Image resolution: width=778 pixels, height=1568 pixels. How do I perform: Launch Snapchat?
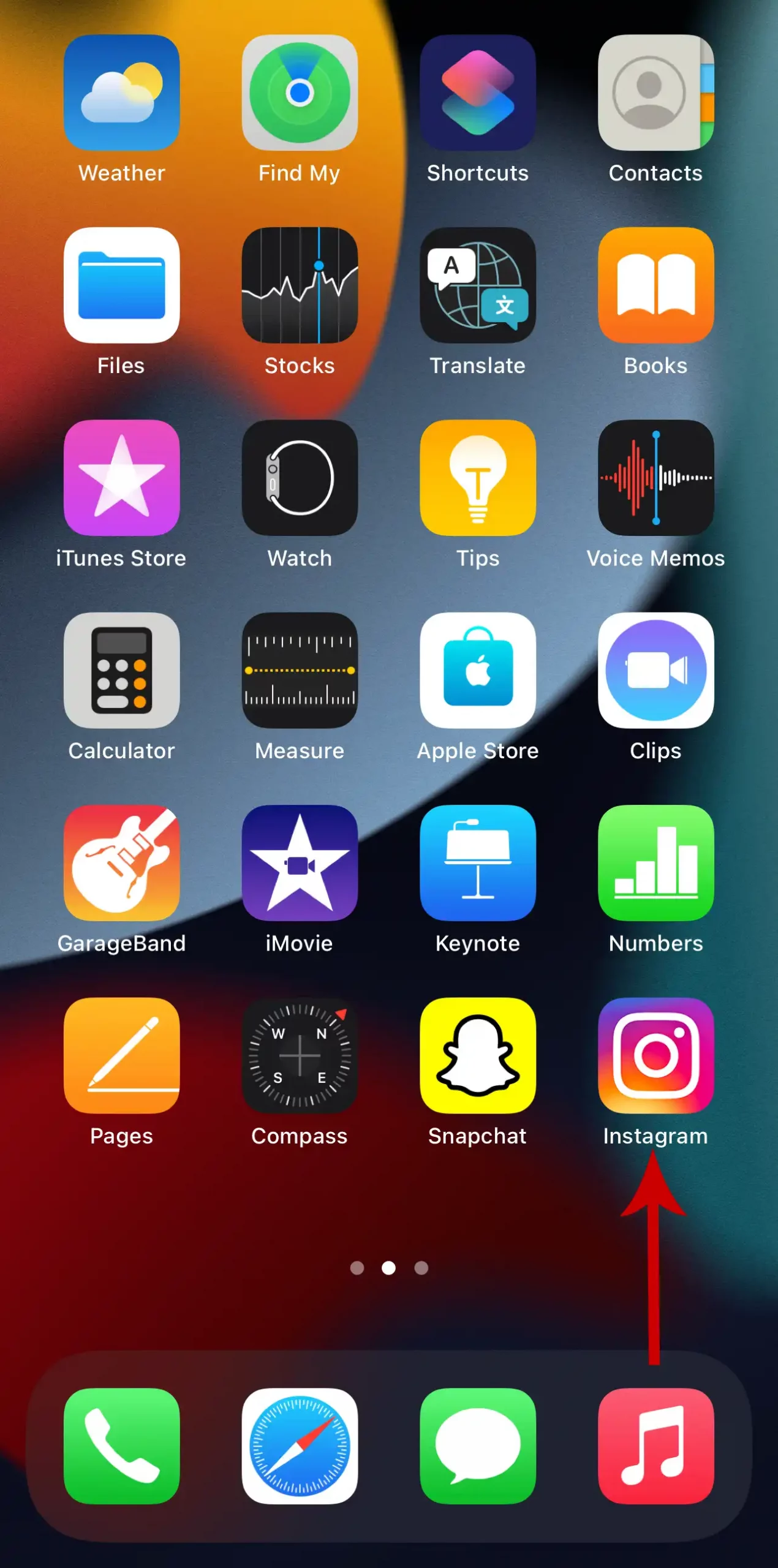(478, 1055)
